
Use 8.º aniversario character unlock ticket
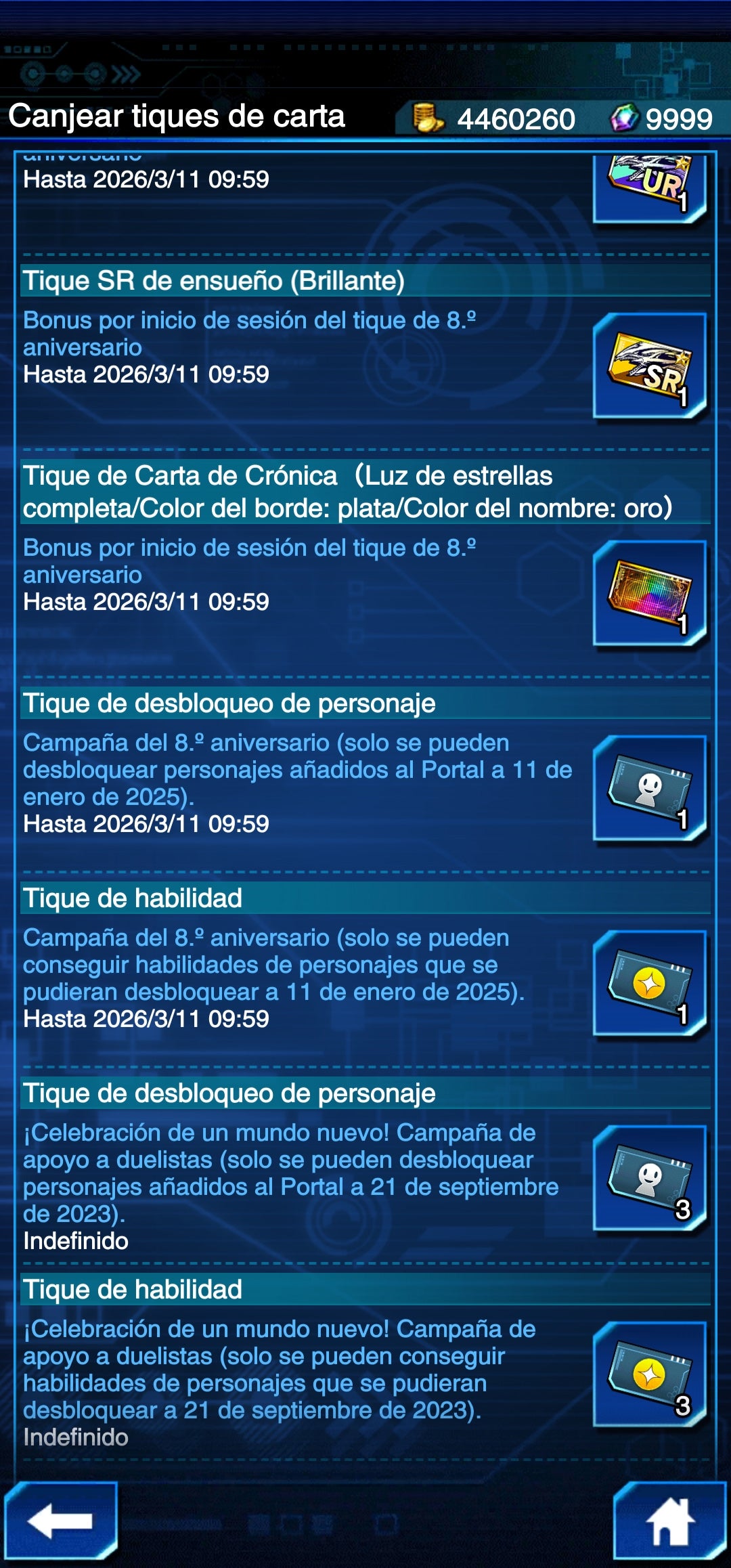(650, 789)
